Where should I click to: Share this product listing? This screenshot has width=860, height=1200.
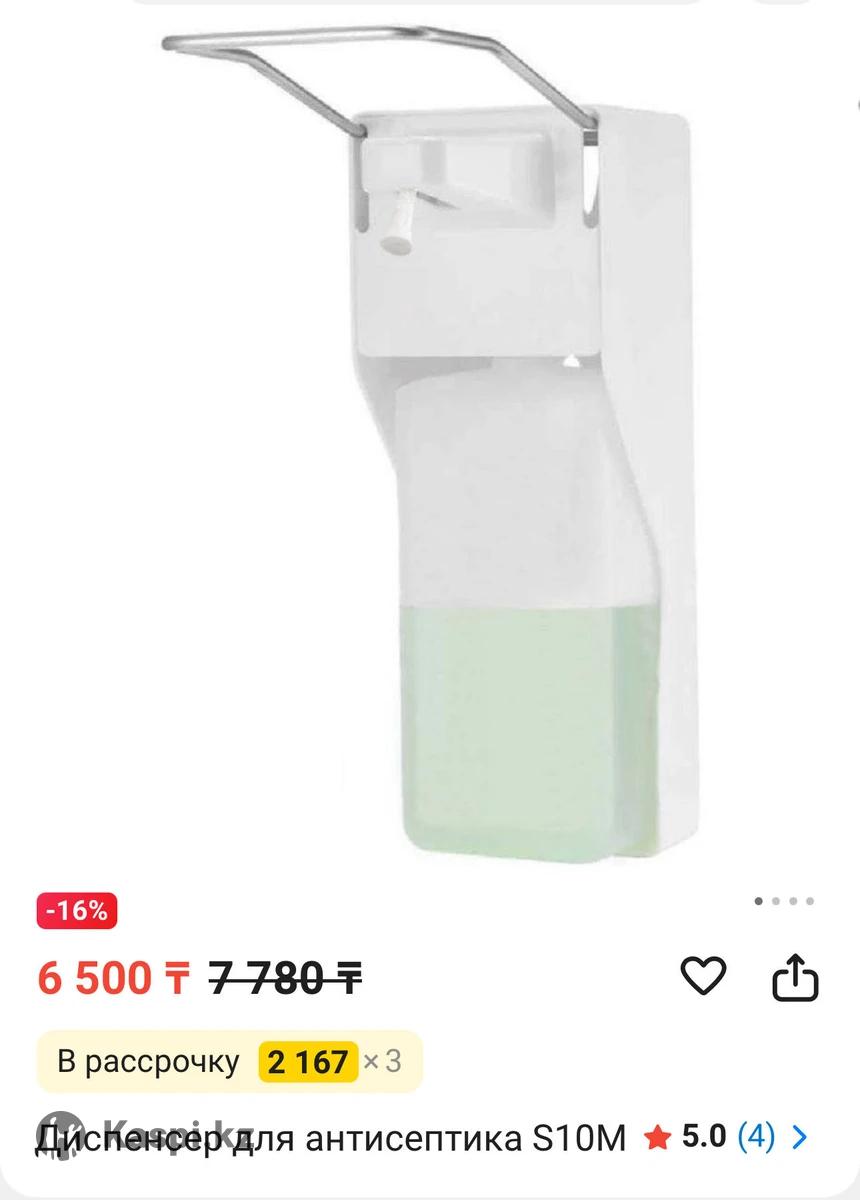coord(795,977)
